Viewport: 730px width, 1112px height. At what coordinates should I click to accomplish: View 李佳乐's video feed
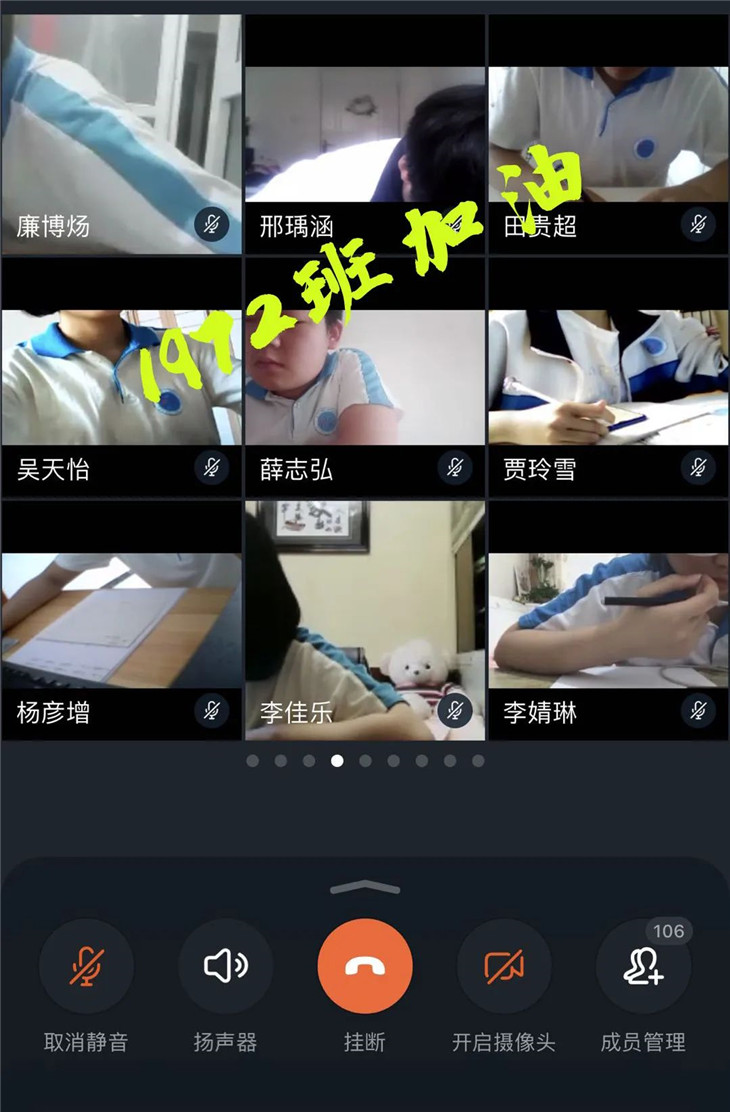coord(365,621)
